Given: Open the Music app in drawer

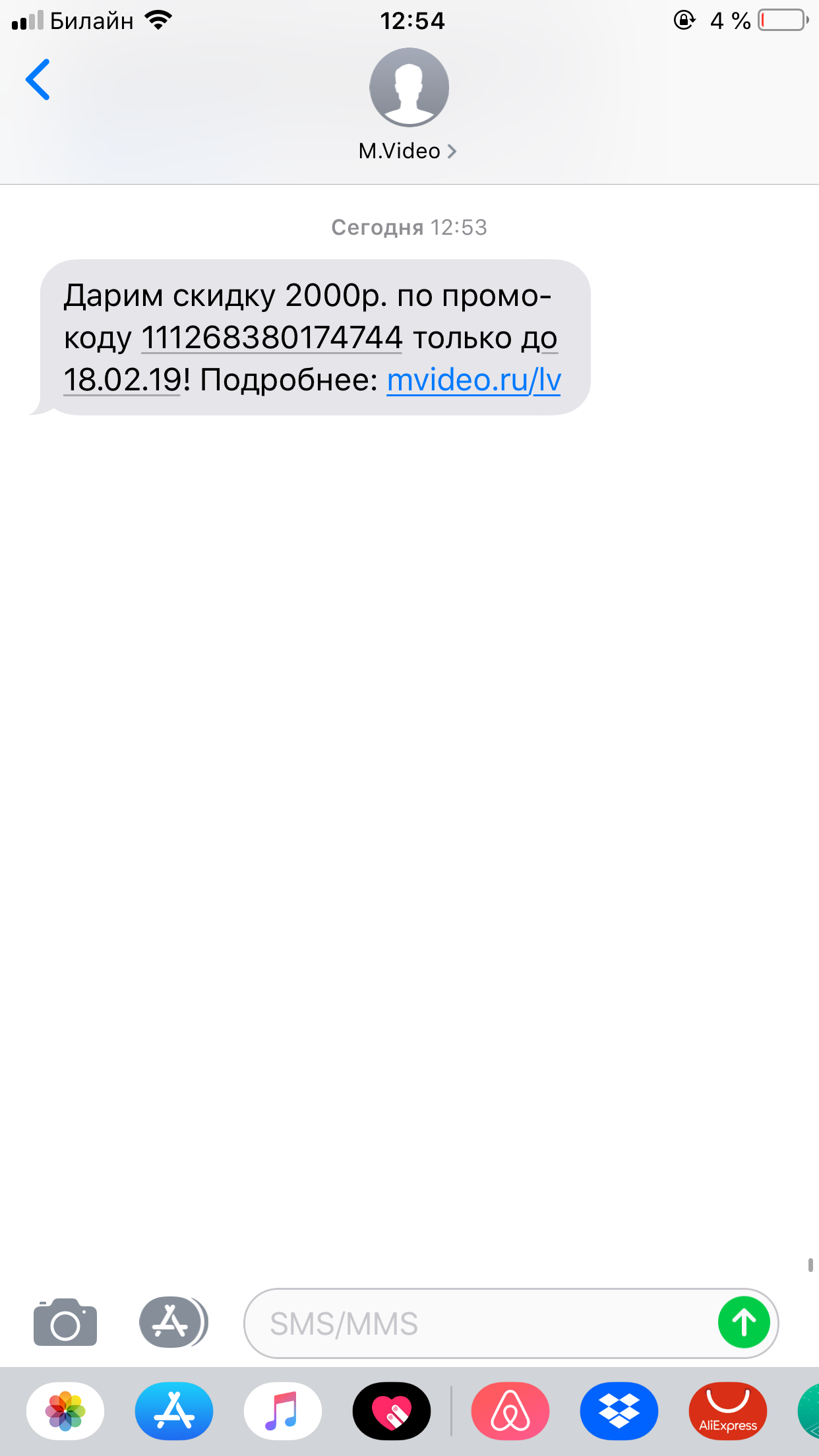Looking at the screenshot, I should tap(283, 1411).
